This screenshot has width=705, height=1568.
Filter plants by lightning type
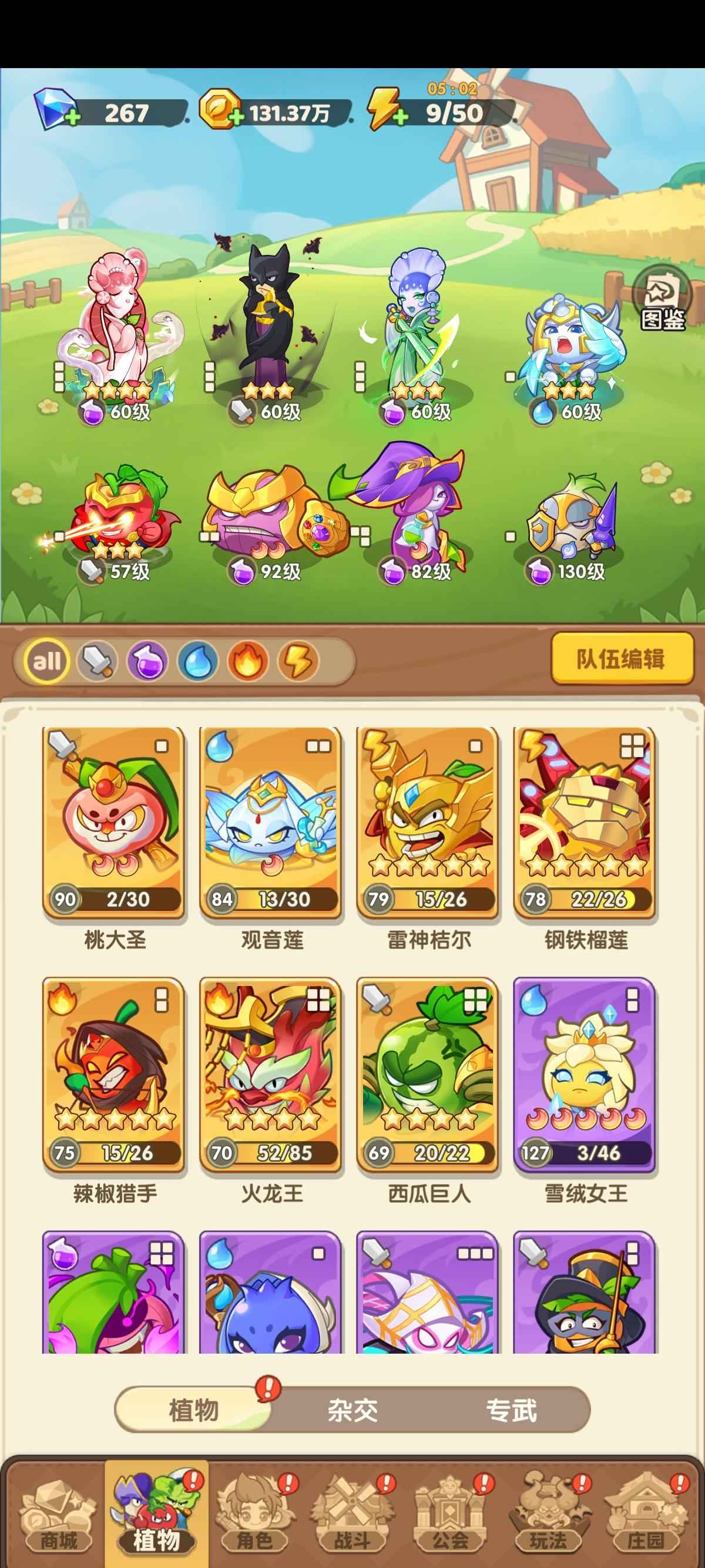(x=298, y=661)
